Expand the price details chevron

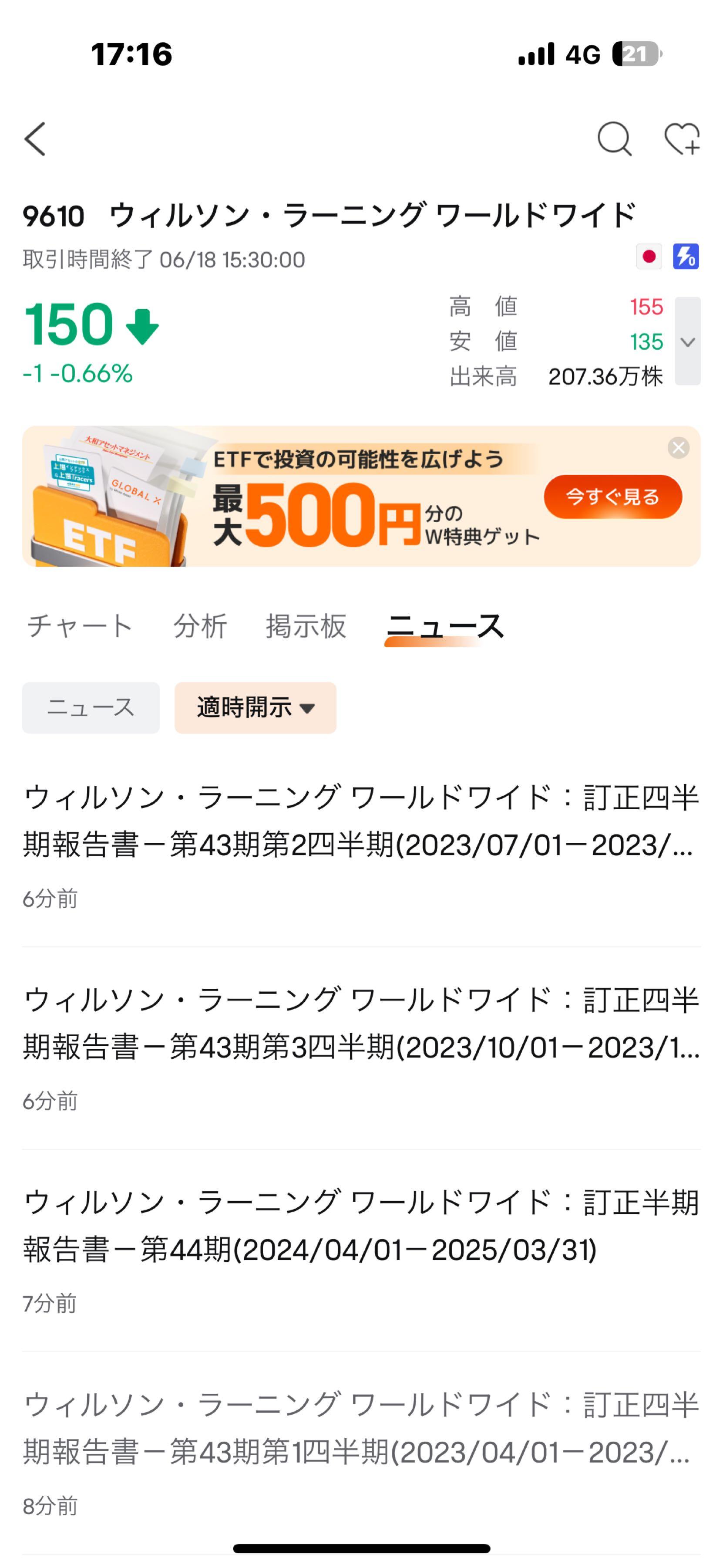point(687,341)
